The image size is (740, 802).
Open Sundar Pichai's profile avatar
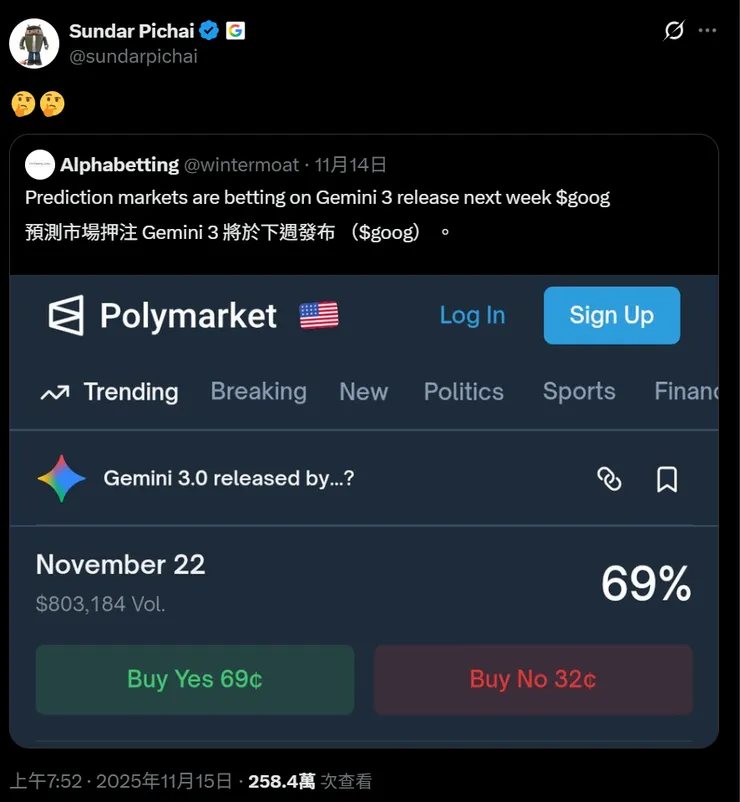[x=34, y=43]
